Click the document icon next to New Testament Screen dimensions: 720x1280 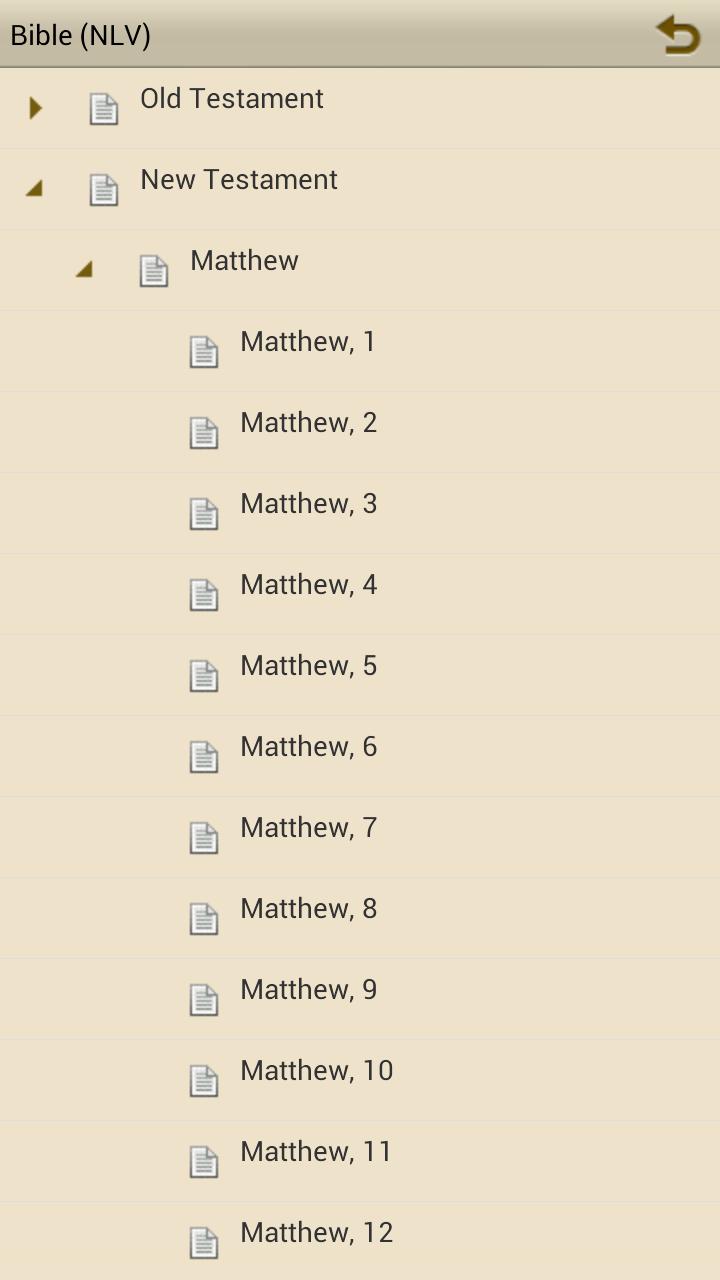point(103,189)
